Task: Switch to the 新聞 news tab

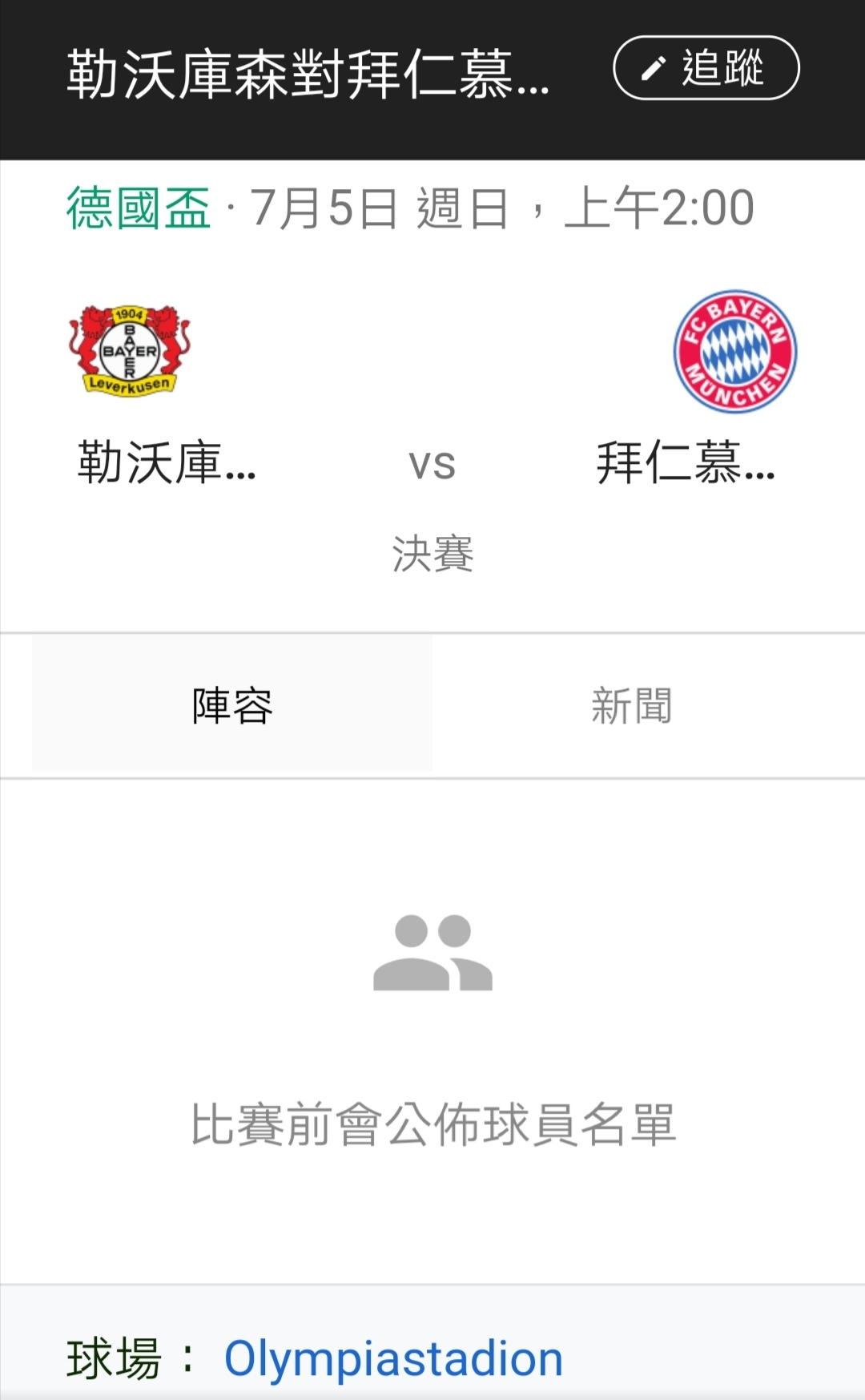Action: click(632, 704)
